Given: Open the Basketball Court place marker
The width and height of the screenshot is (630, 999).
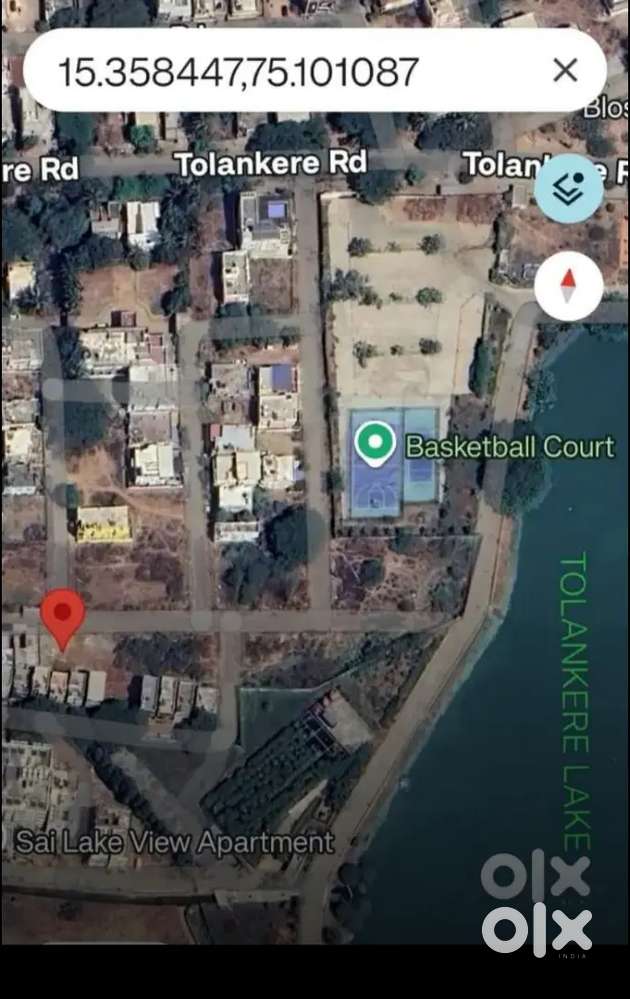Looking at the screenshot, I should pos(375,442).
